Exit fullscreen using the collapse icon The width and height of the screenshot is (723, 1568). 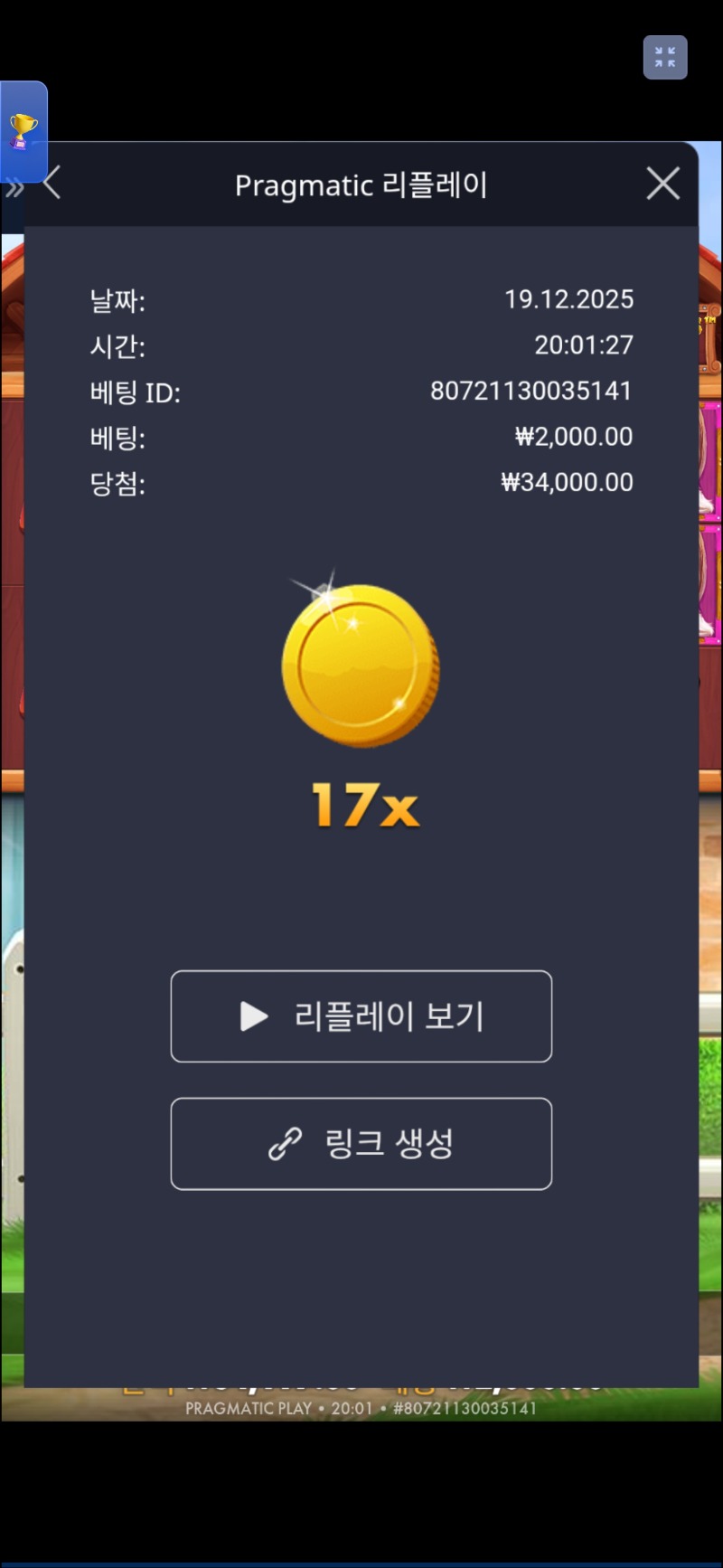665,58
